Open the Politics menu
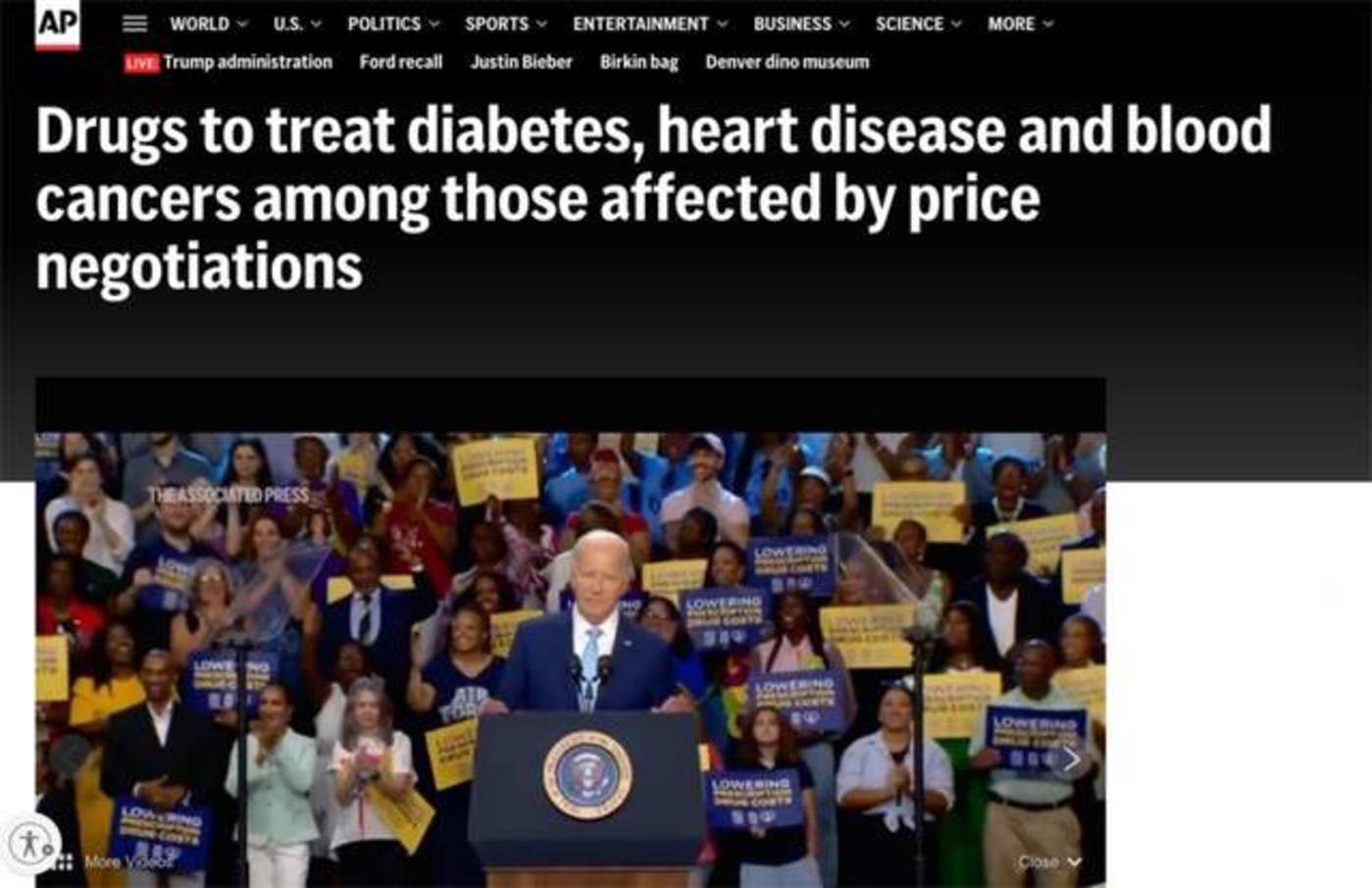Image resolution: width=1372 pixels, height=888 pixels. (392, 24)
